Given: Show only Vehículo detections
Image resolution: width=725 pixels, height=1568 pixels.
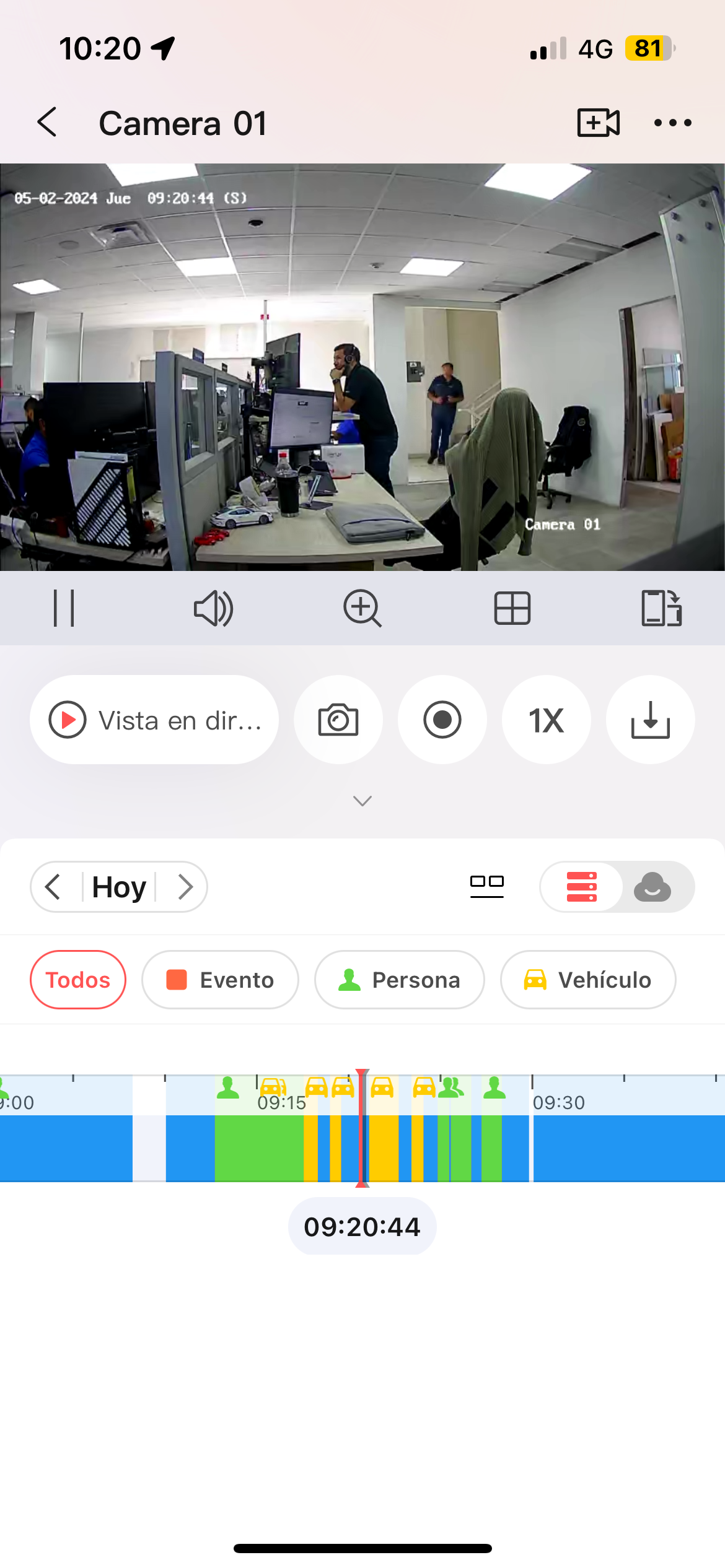Looking at the screenshot, I should tap(588, 980).
